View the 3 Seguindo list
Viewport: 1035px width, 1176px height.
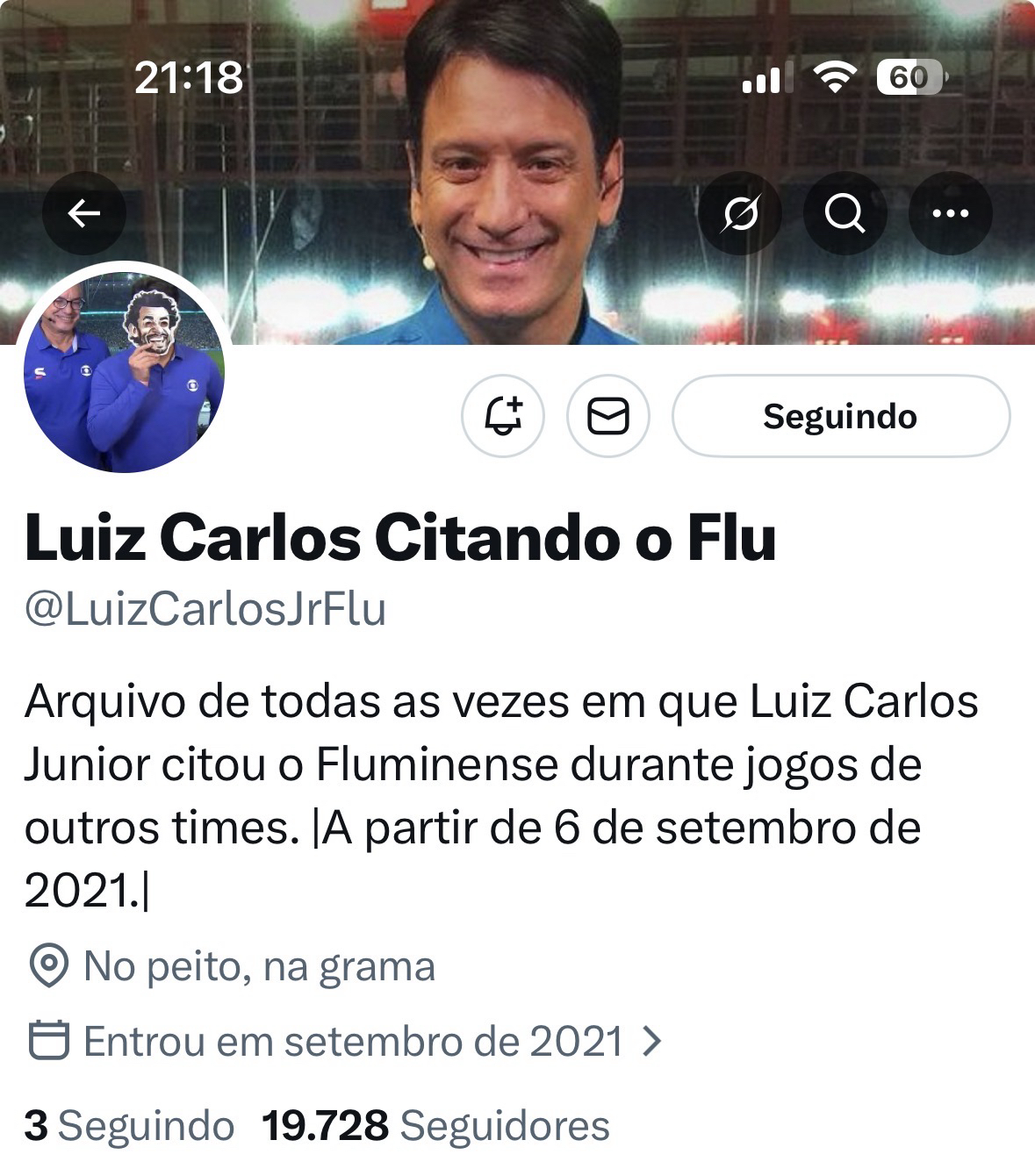129,1126
